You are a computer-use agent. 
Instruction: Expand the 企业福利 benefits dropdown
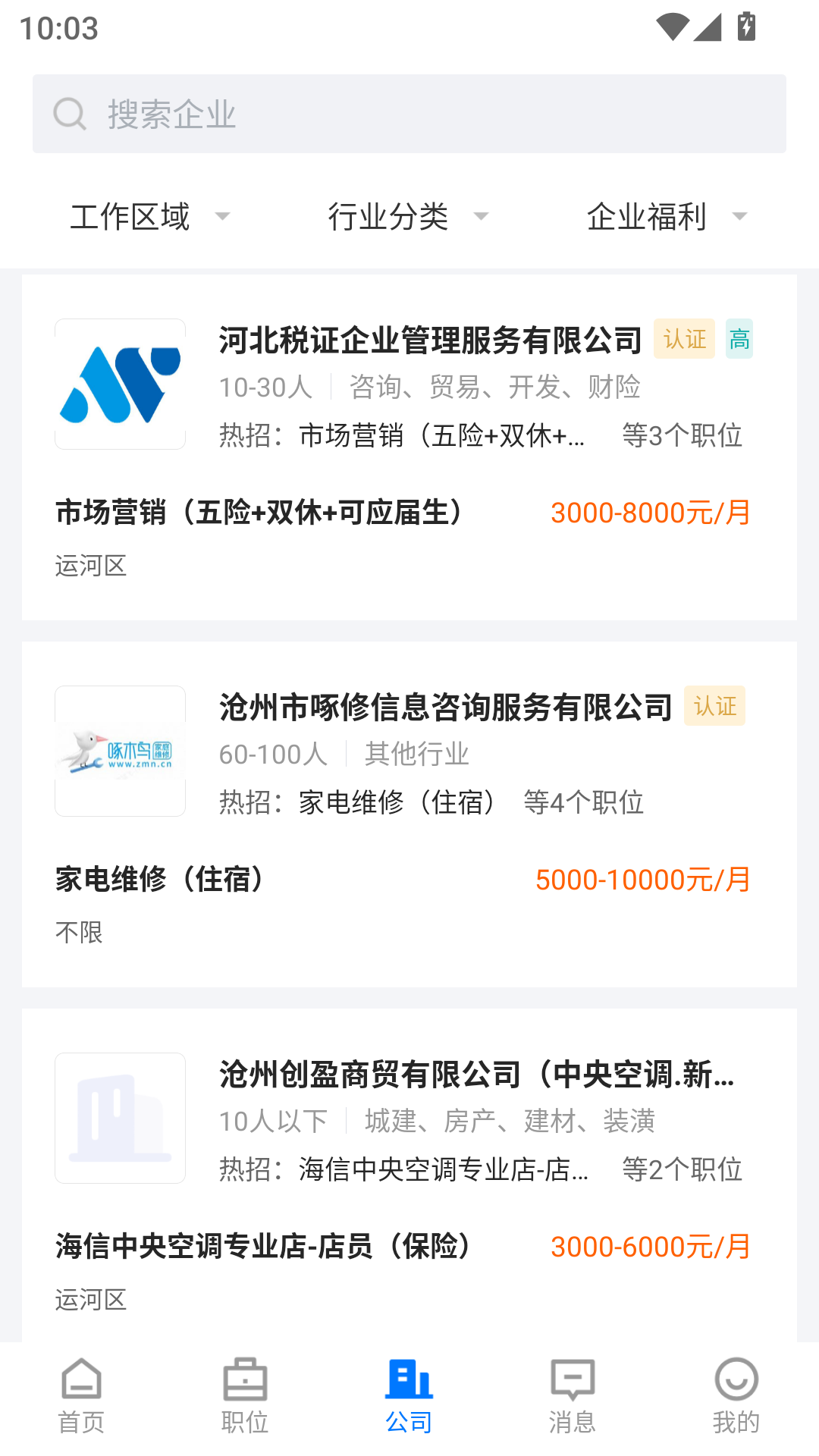click(x=665, y=217)
